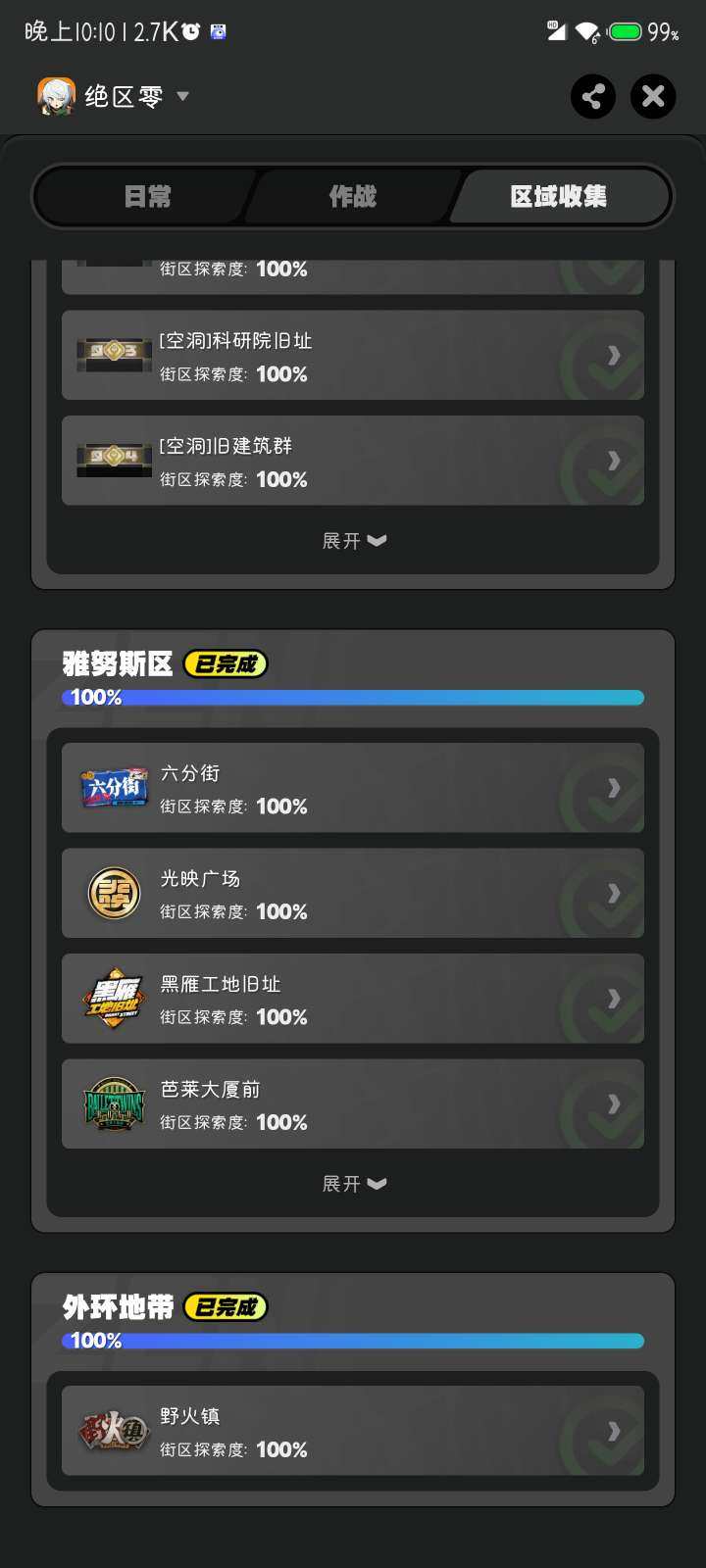Open the 绝区零 game selector dropdown arrow
The width and height of the screenshot is (706, 1568).
click(182, 96)
